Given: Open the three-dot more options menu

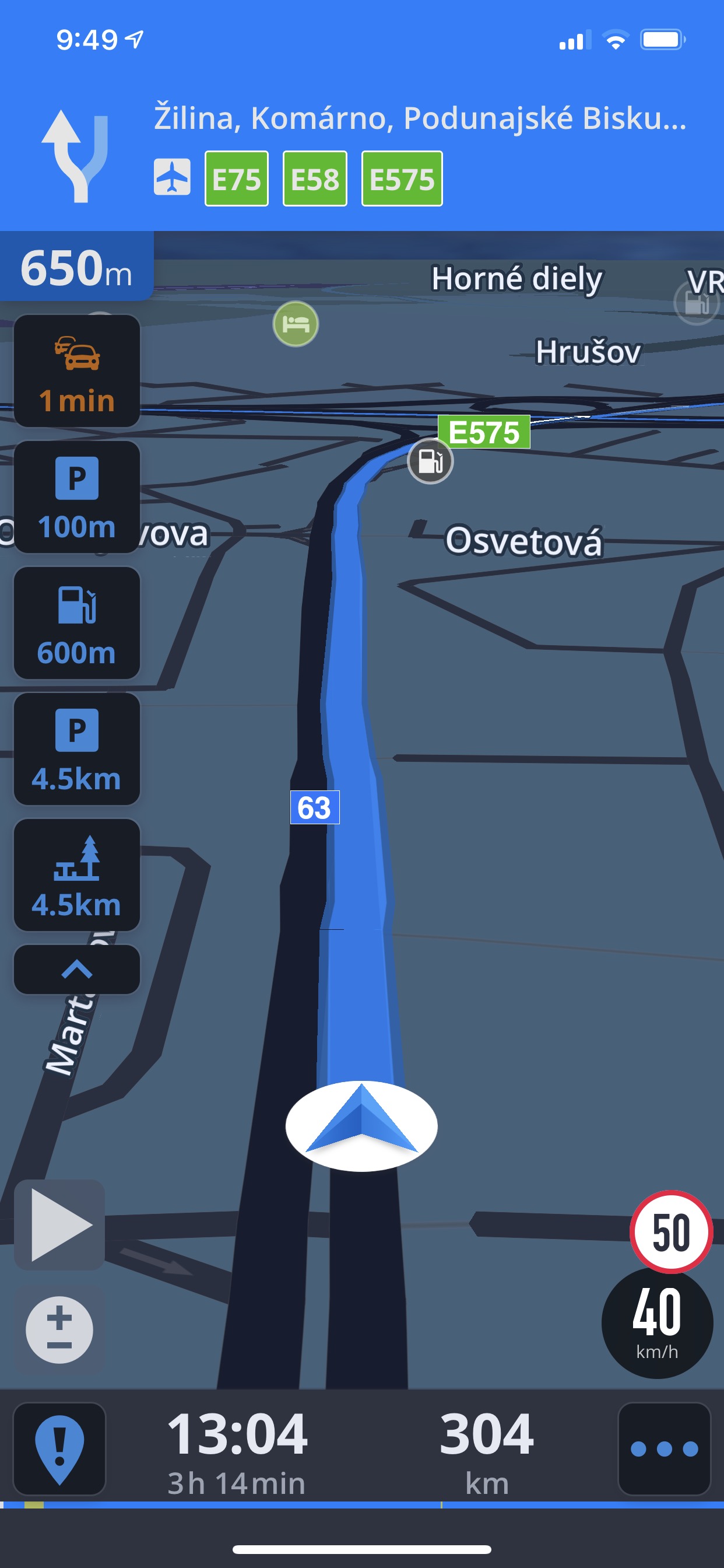Looking at the screenshot, I should pos(665,1448).
